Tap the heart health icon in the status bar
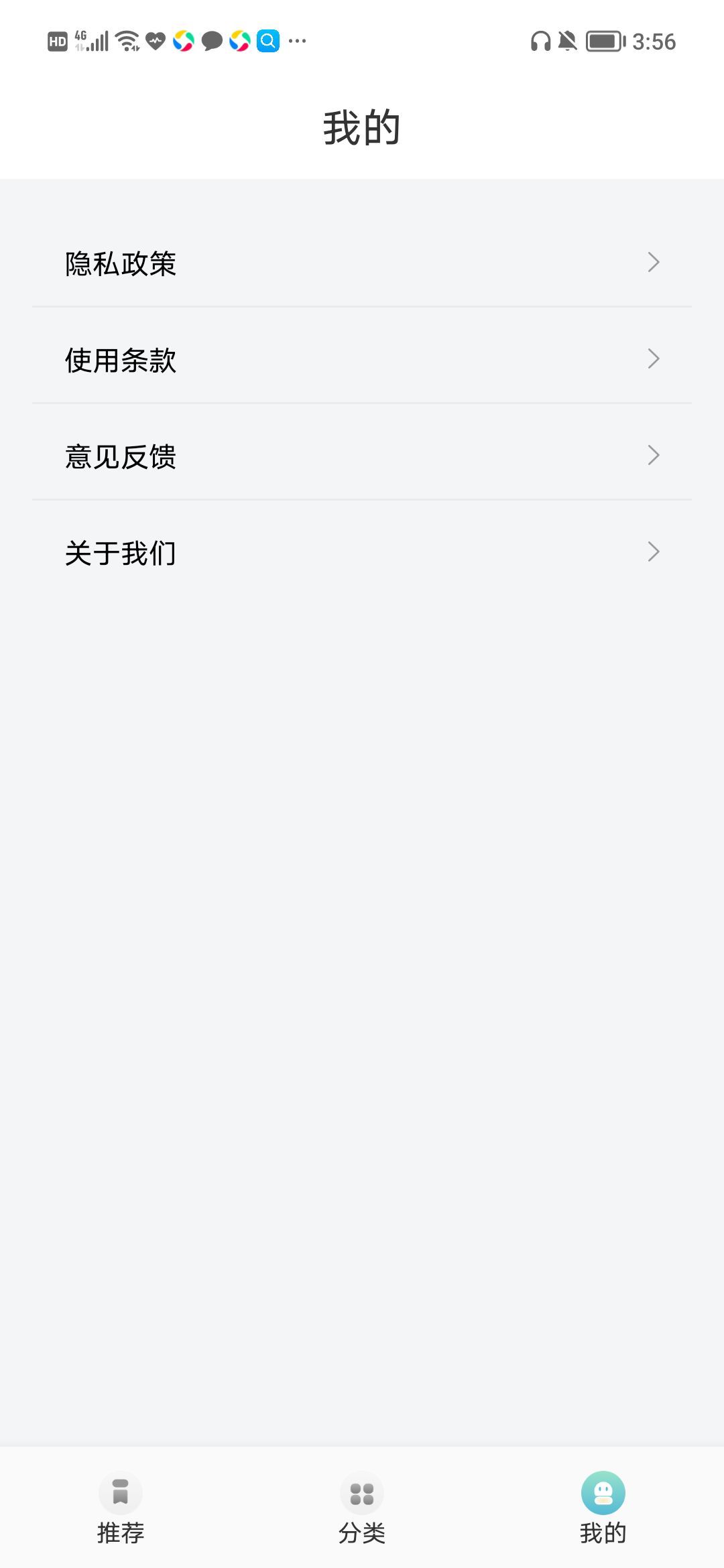The image size is (724, 1568). 154,42
